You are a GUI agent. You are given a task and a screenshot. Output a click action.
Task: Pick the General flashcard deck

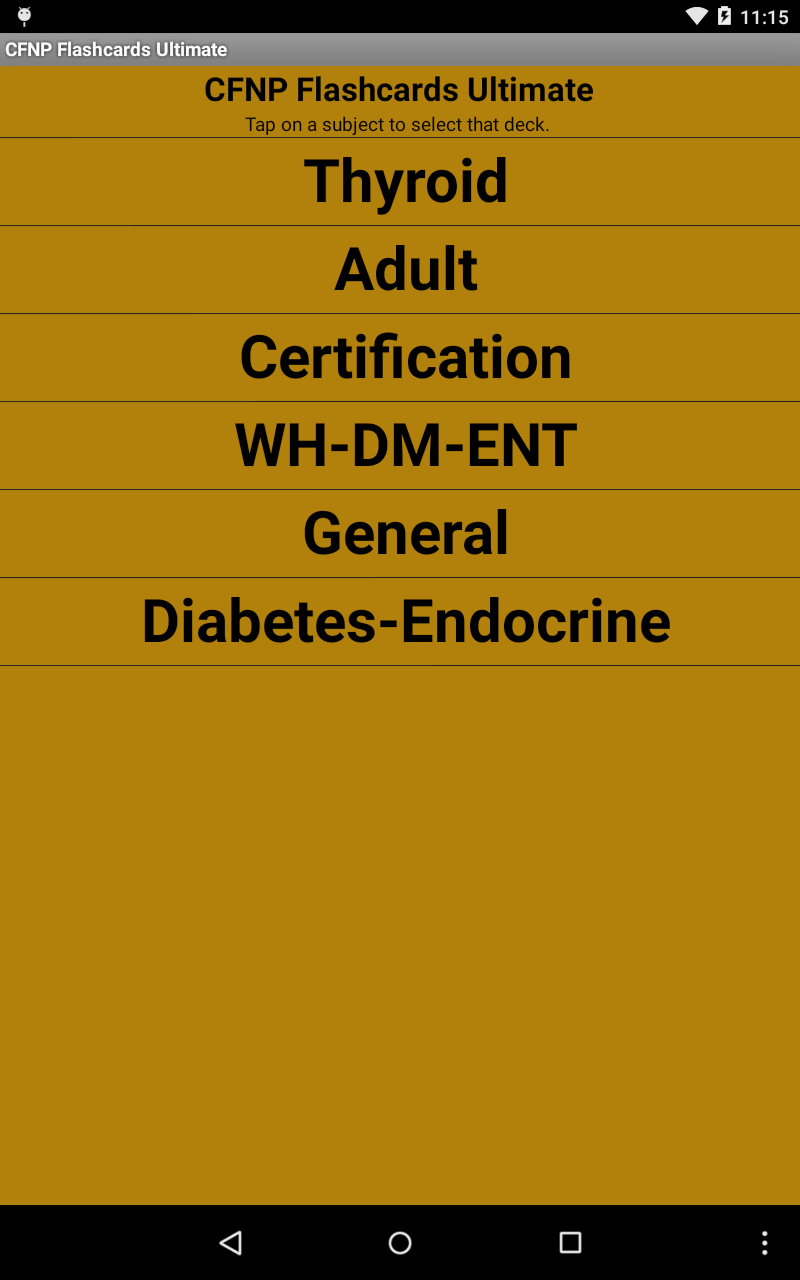click(405, 534)
